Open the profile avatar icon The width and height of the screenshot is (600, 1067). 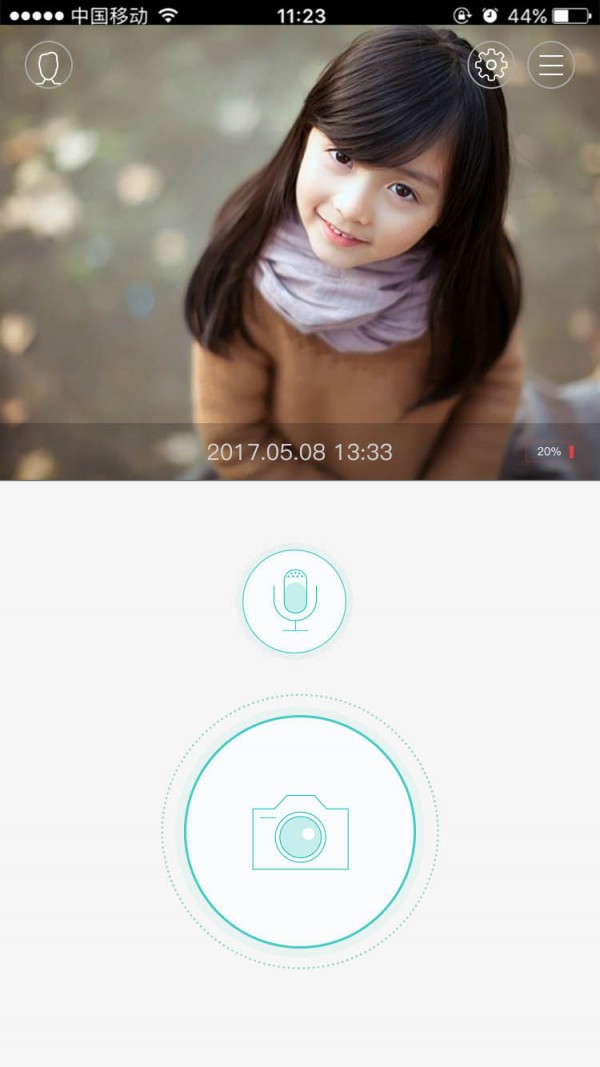click(49, 65)
